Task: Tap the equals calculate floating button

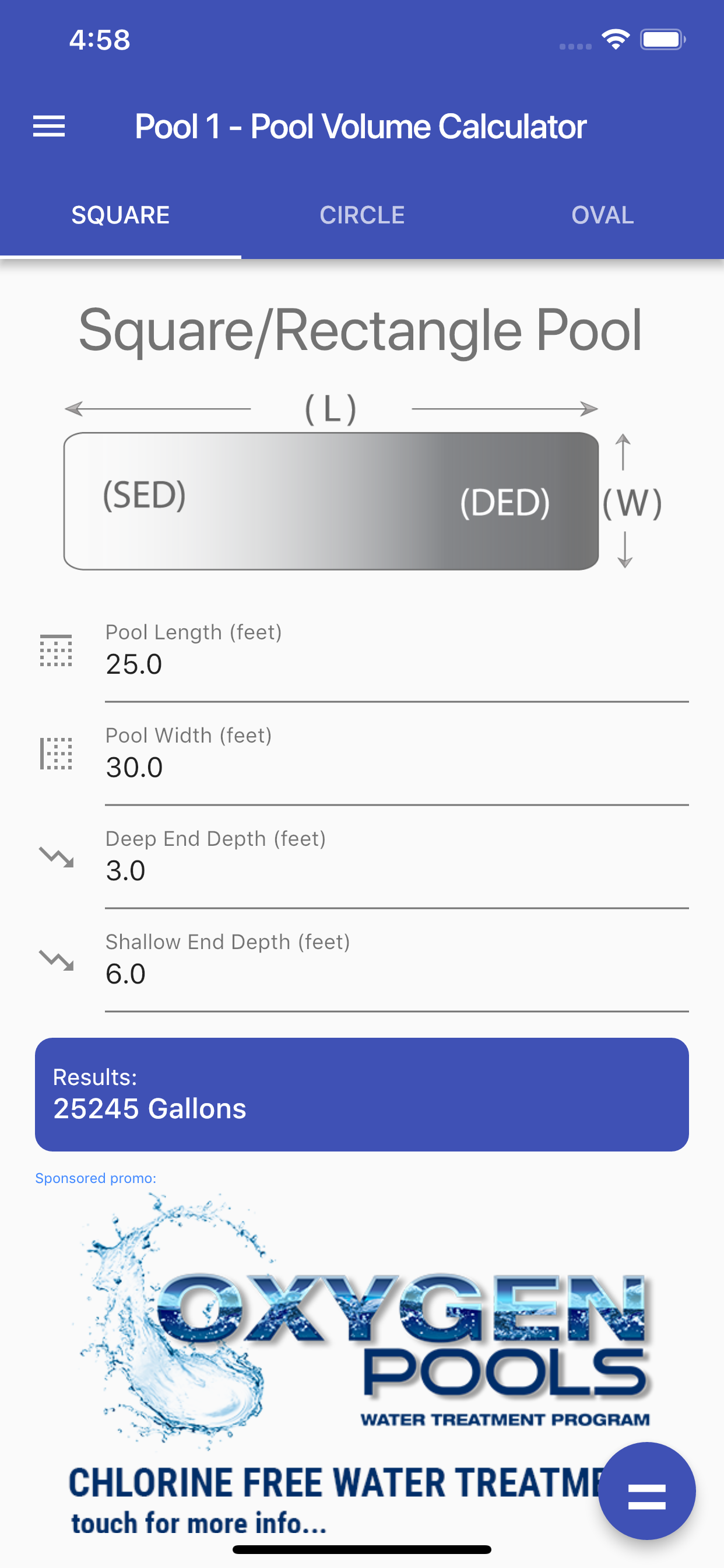Action: pos(646,1490)
